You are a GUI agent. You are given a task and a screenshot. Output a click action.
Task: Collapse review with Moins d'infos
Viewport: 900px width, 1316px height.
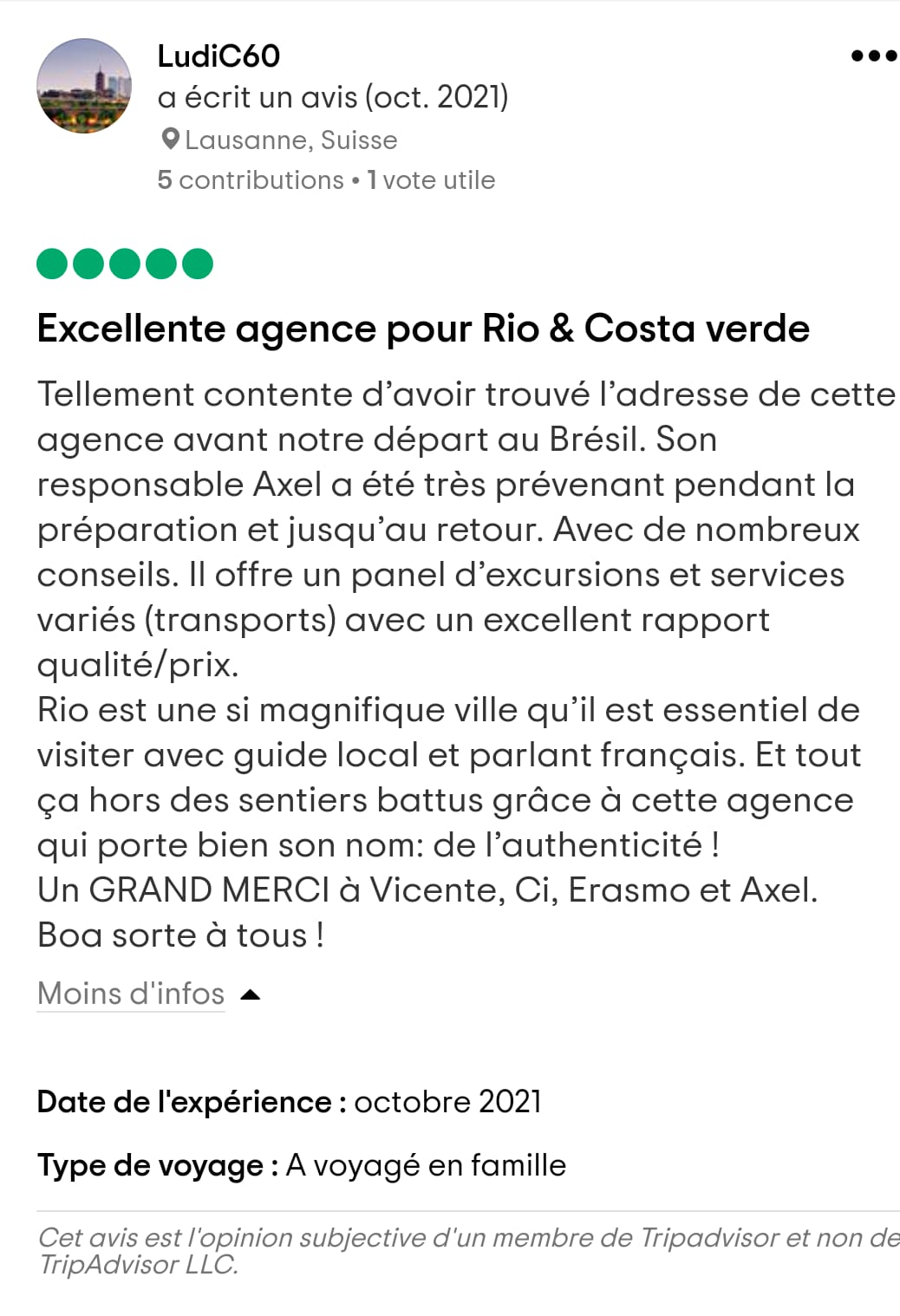coord(132,994)
